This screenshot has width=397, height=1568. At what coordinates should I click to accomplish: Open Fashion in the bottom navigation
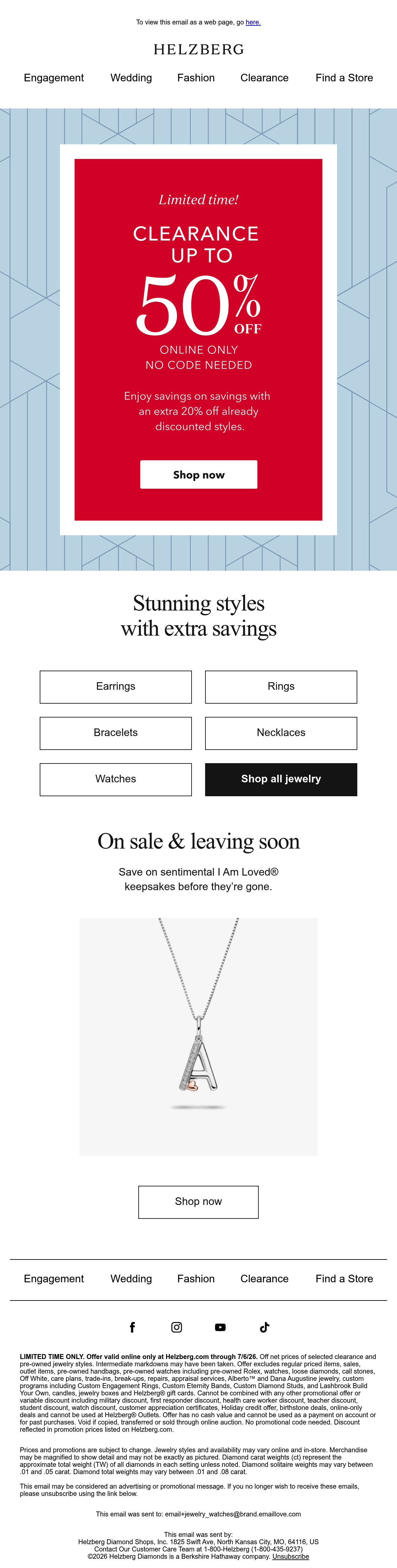tap(196, 1278)
